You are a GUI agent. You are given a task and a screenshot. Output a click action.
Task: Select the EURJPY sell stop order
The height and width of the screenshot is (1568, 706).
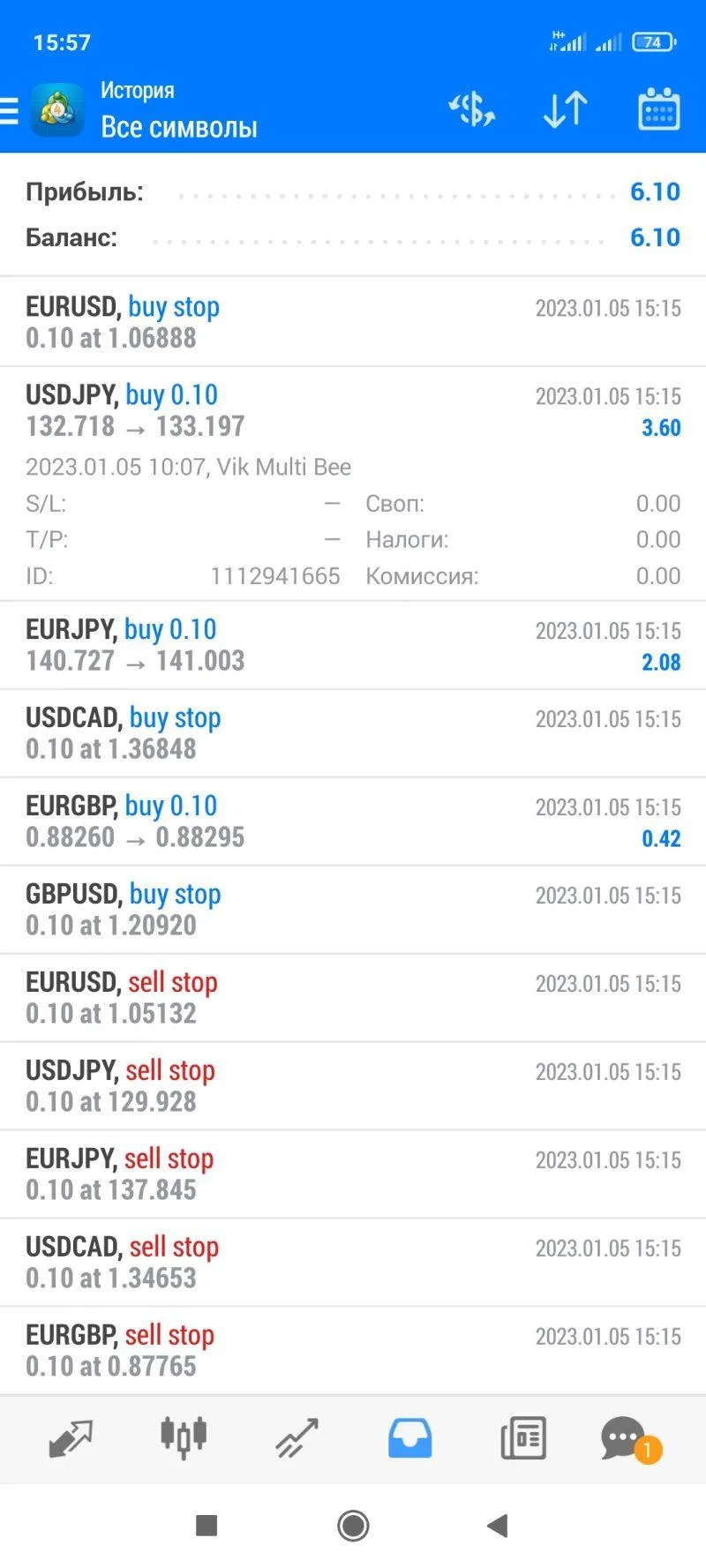point(353,1174)
